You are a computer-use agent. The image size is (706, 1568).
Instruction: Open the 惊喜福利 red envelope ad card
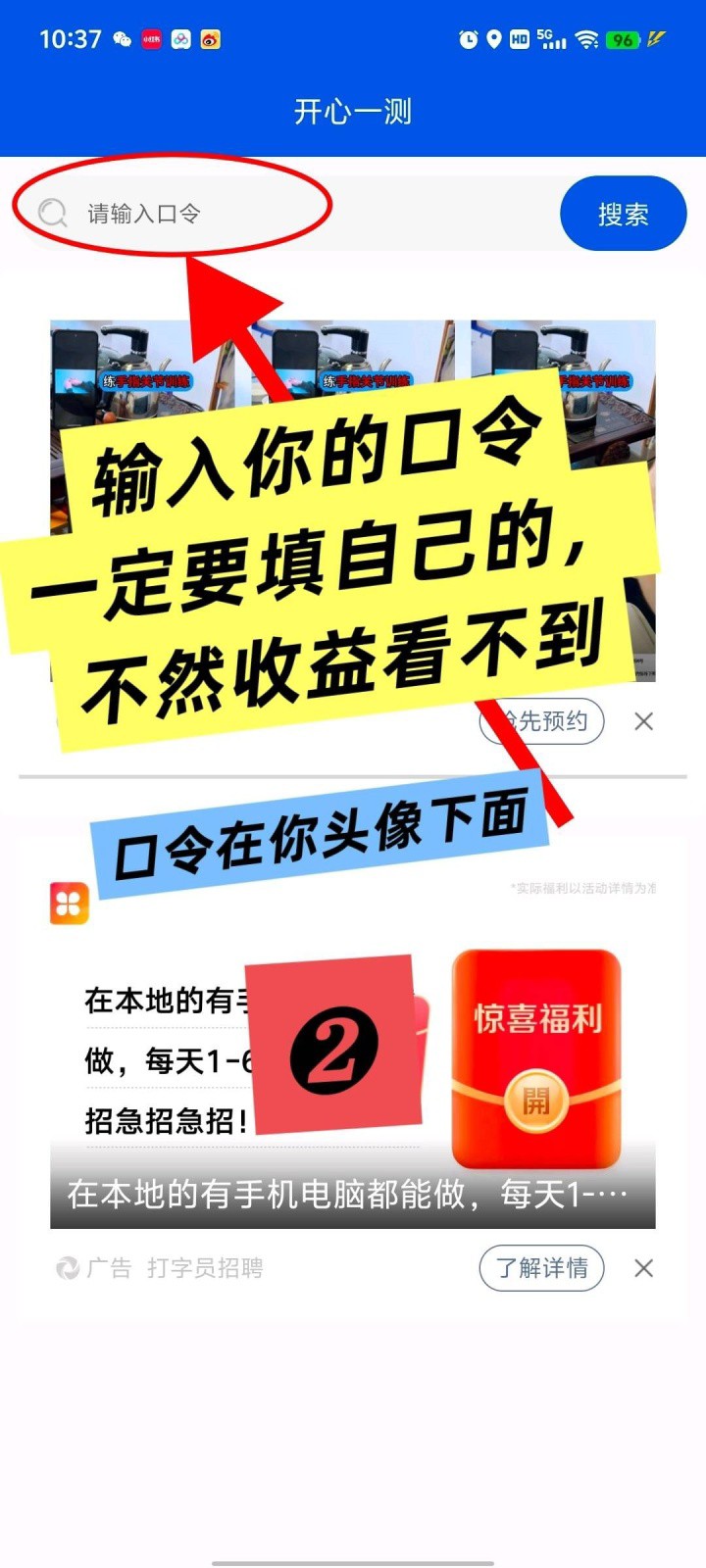pyautogui.click(x=535, y=1060)
